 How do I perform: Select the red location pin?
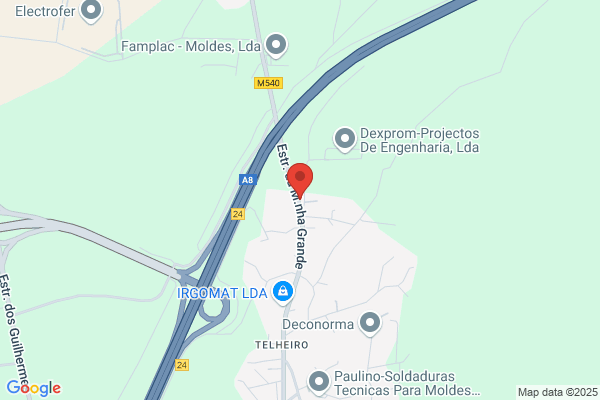(299, 177)
